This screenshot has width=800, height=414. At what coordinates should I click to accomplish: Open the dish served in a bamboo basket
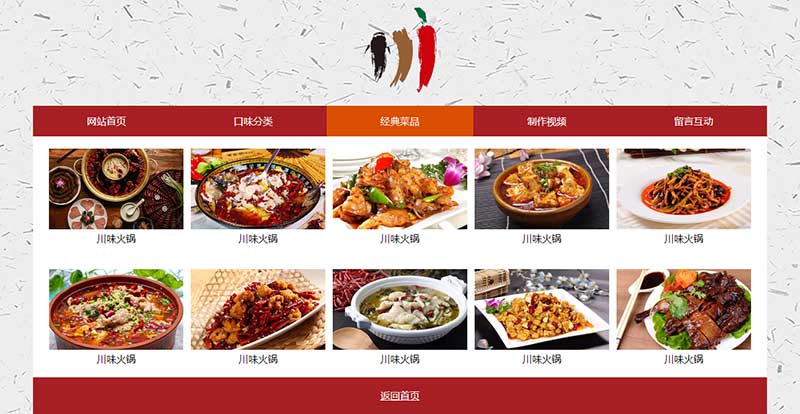[258, 309]
